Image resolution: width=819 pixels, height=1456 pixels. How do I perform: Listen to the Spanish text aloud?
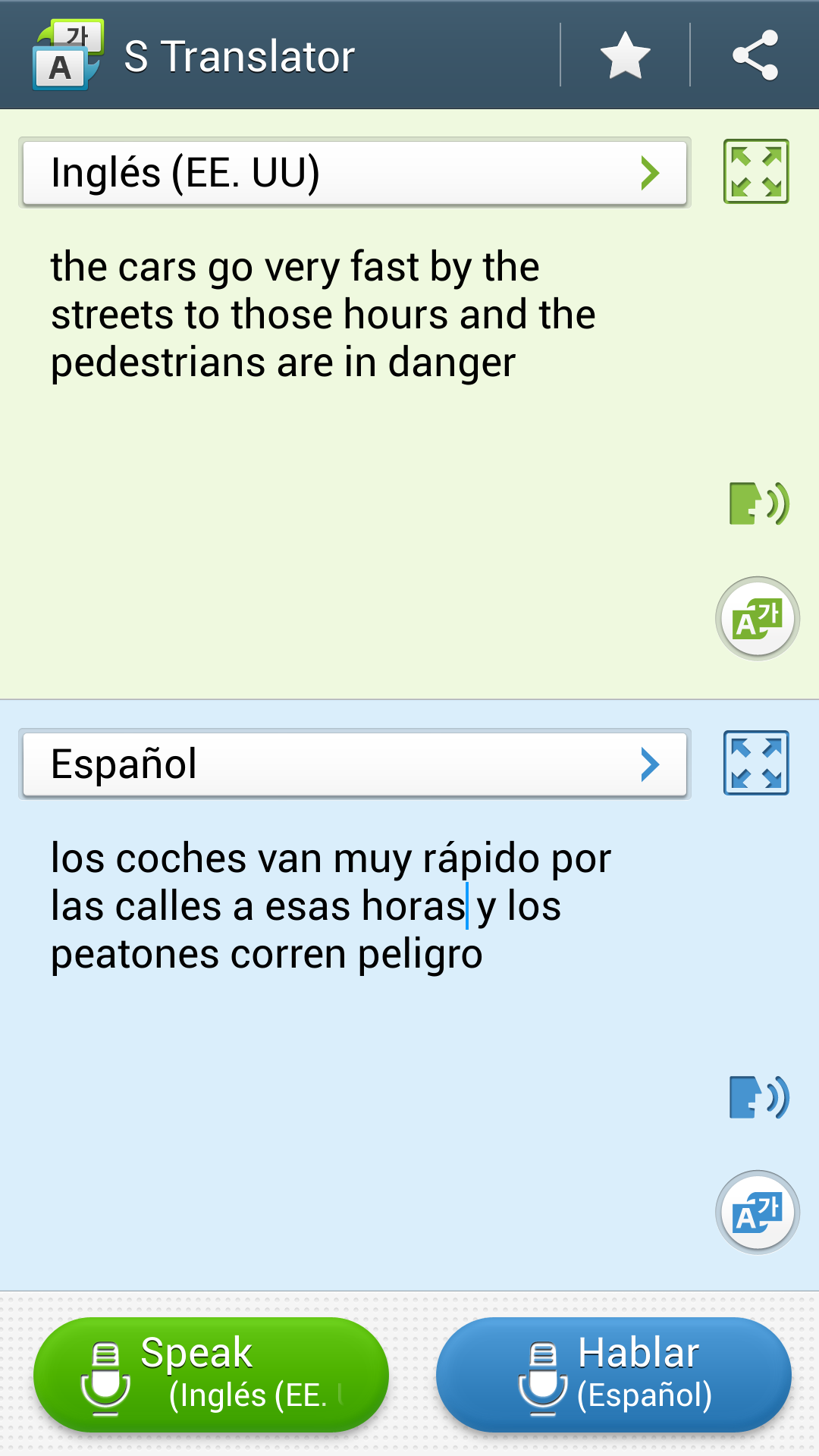click(758, 1097)
